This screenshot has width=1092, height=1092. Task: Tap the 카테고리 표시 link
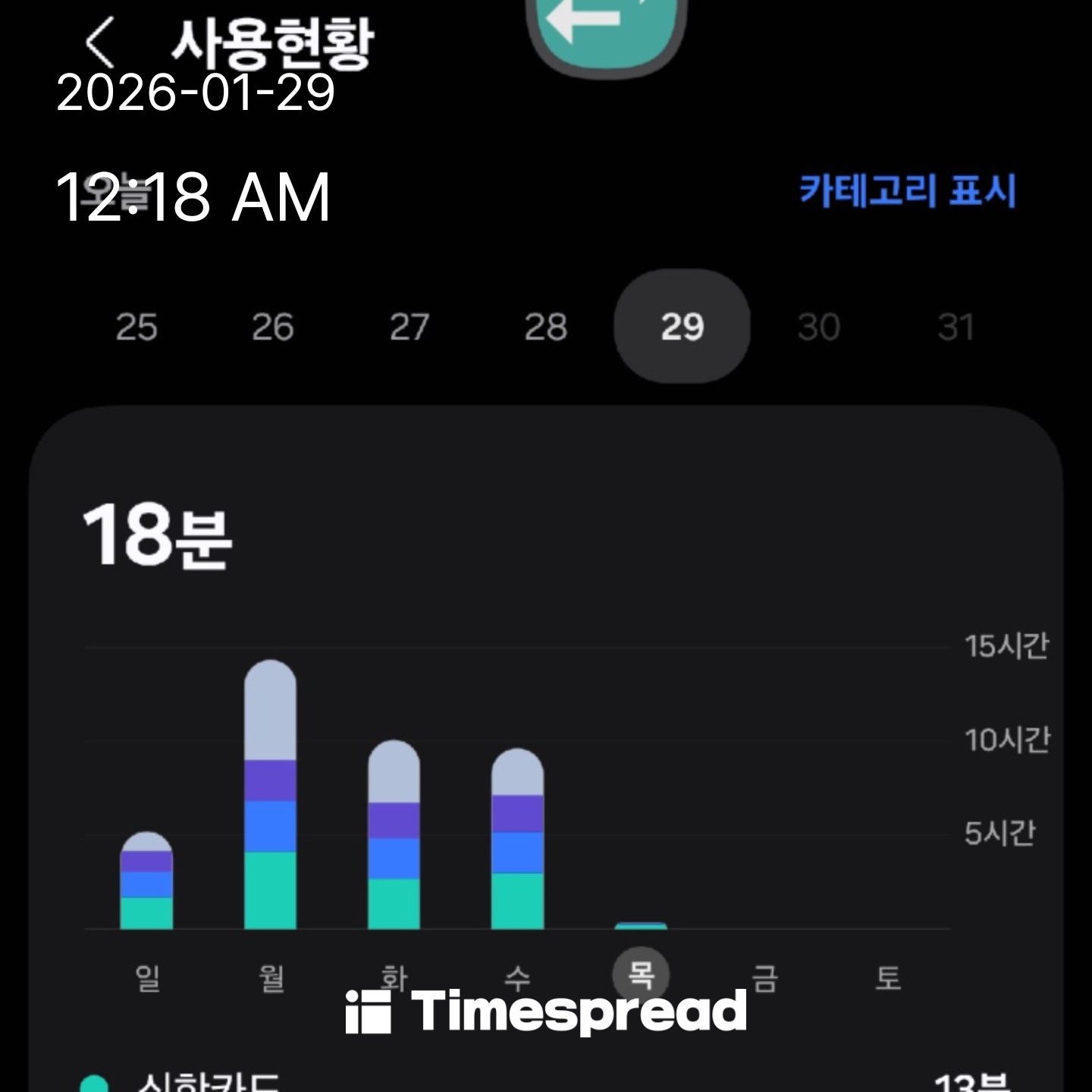907,190
